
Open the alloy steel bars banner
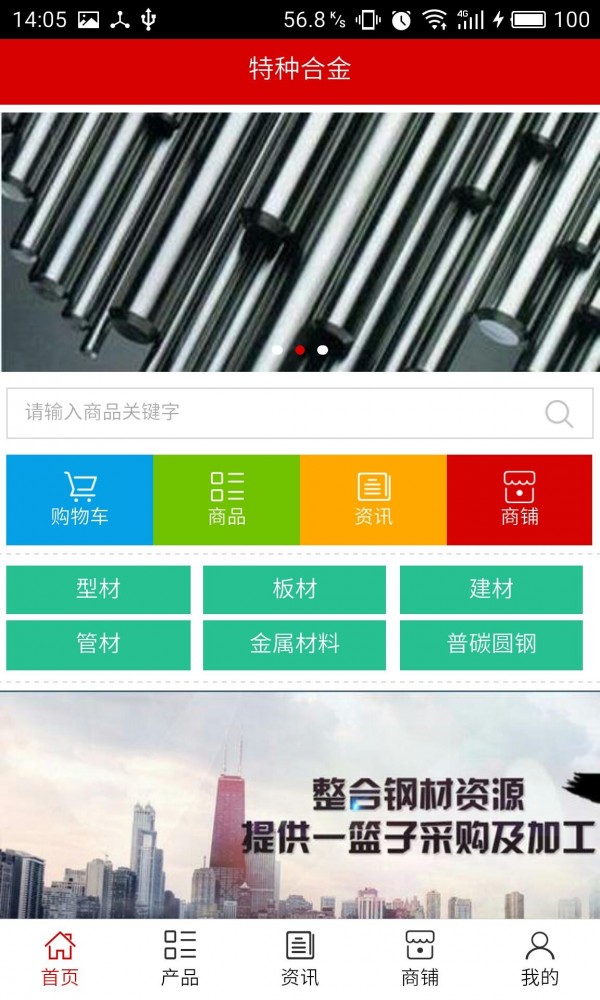pos(300,240)
